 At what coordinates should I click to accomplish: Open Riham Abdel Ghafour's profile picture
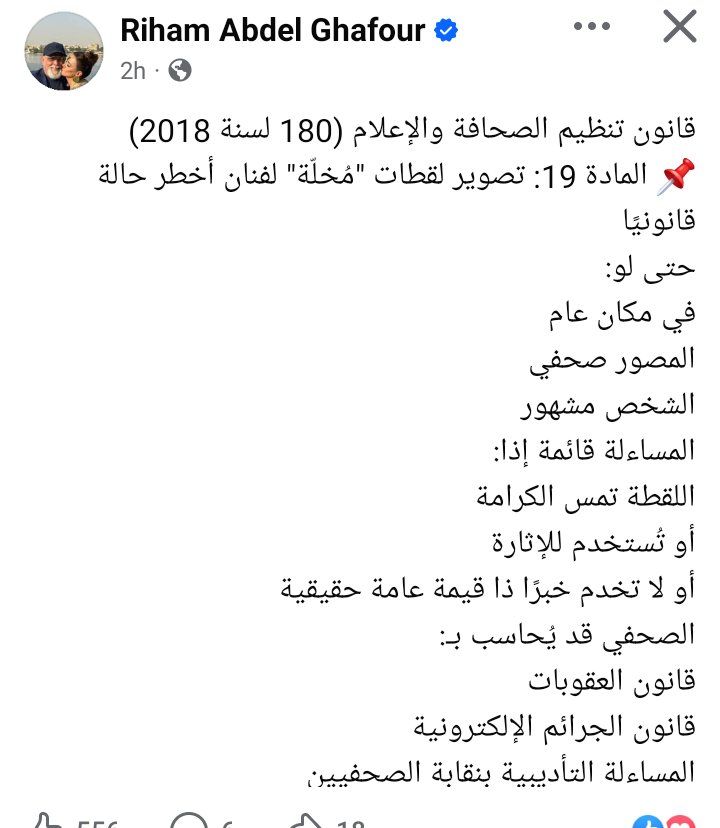pyautogui.click(x=62, y=52)
